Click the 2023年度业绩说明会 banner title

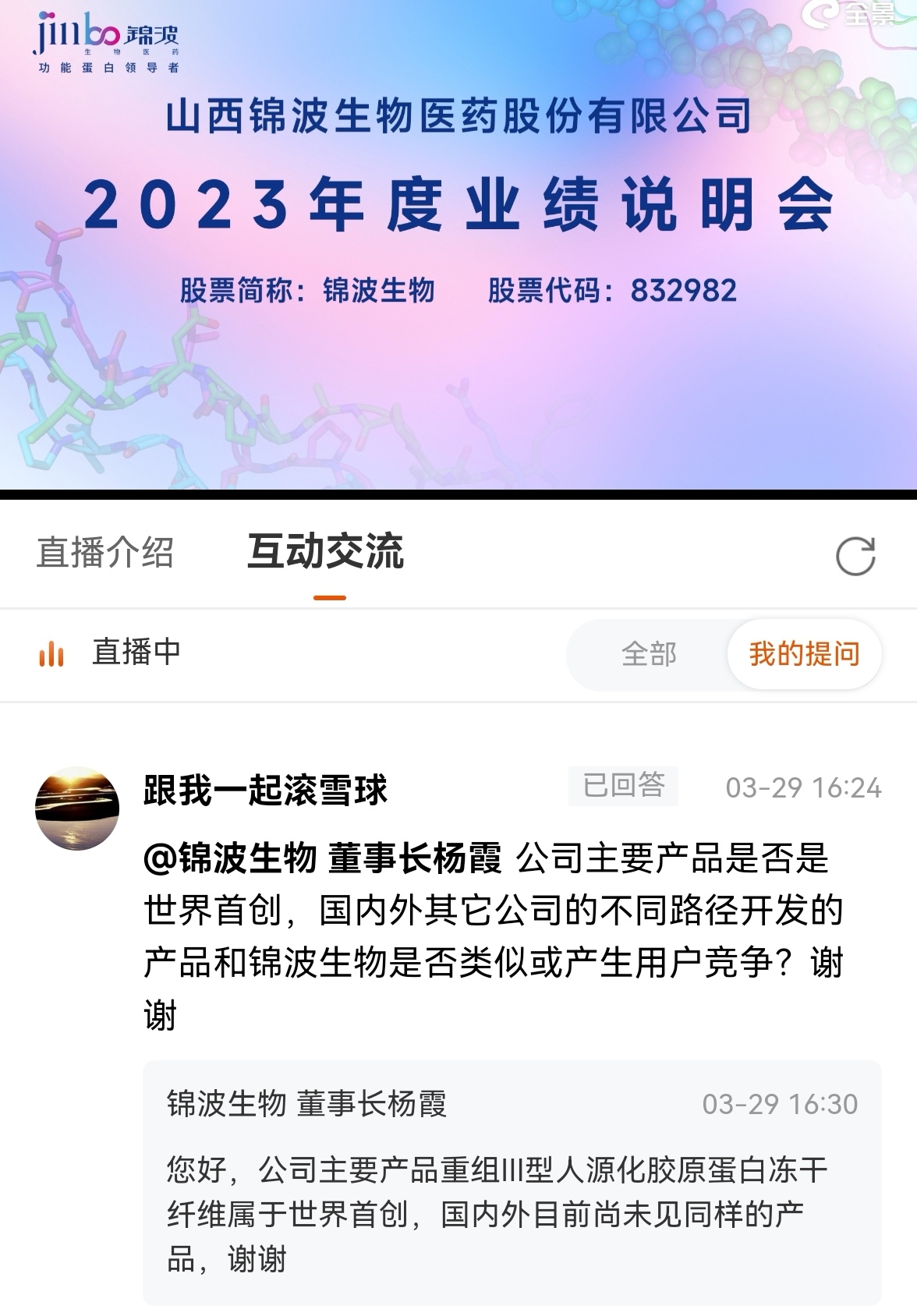tap(458, 204)
